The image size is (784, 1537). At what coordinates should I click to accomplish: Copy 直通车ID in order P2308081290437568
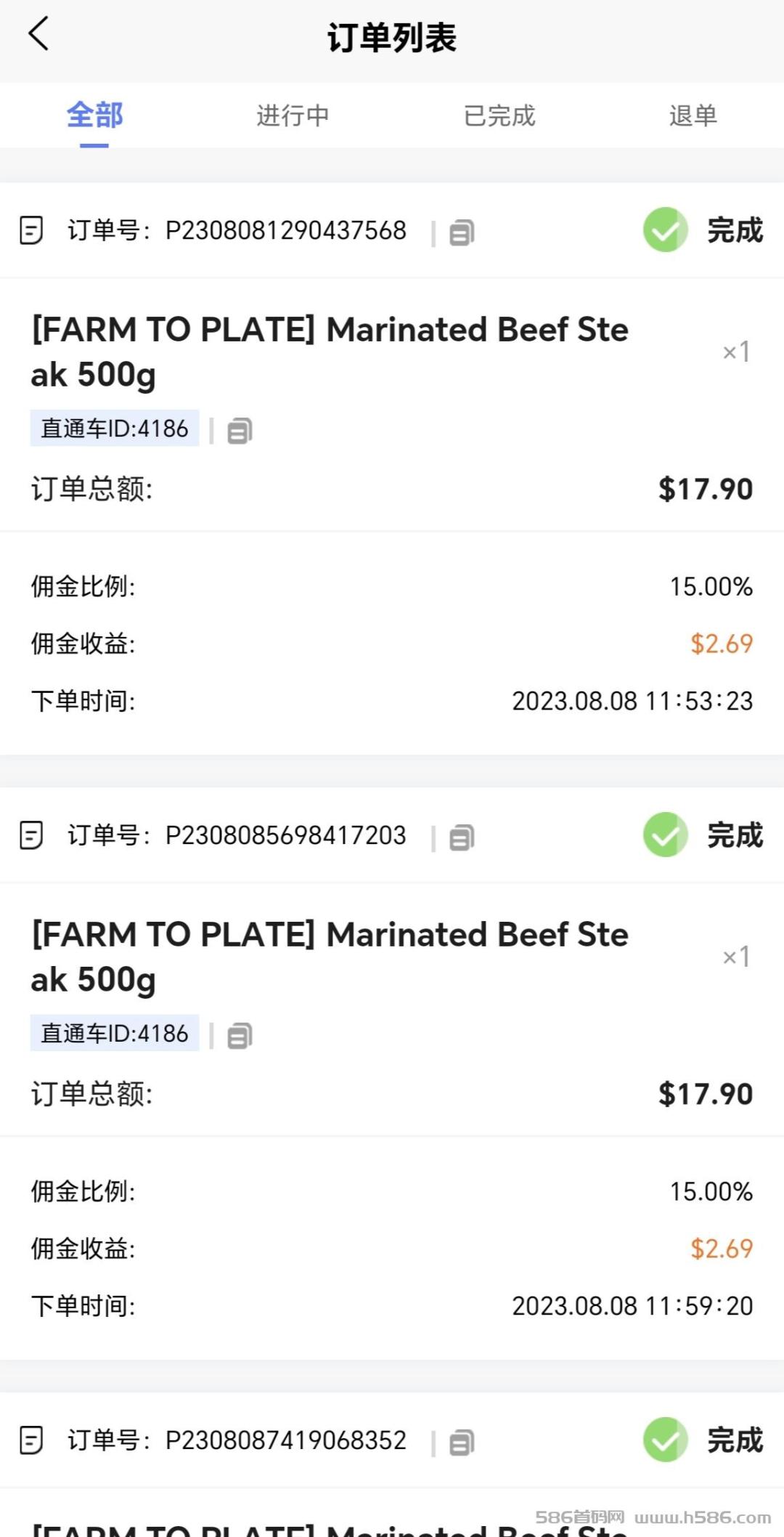tap(240, 431)
